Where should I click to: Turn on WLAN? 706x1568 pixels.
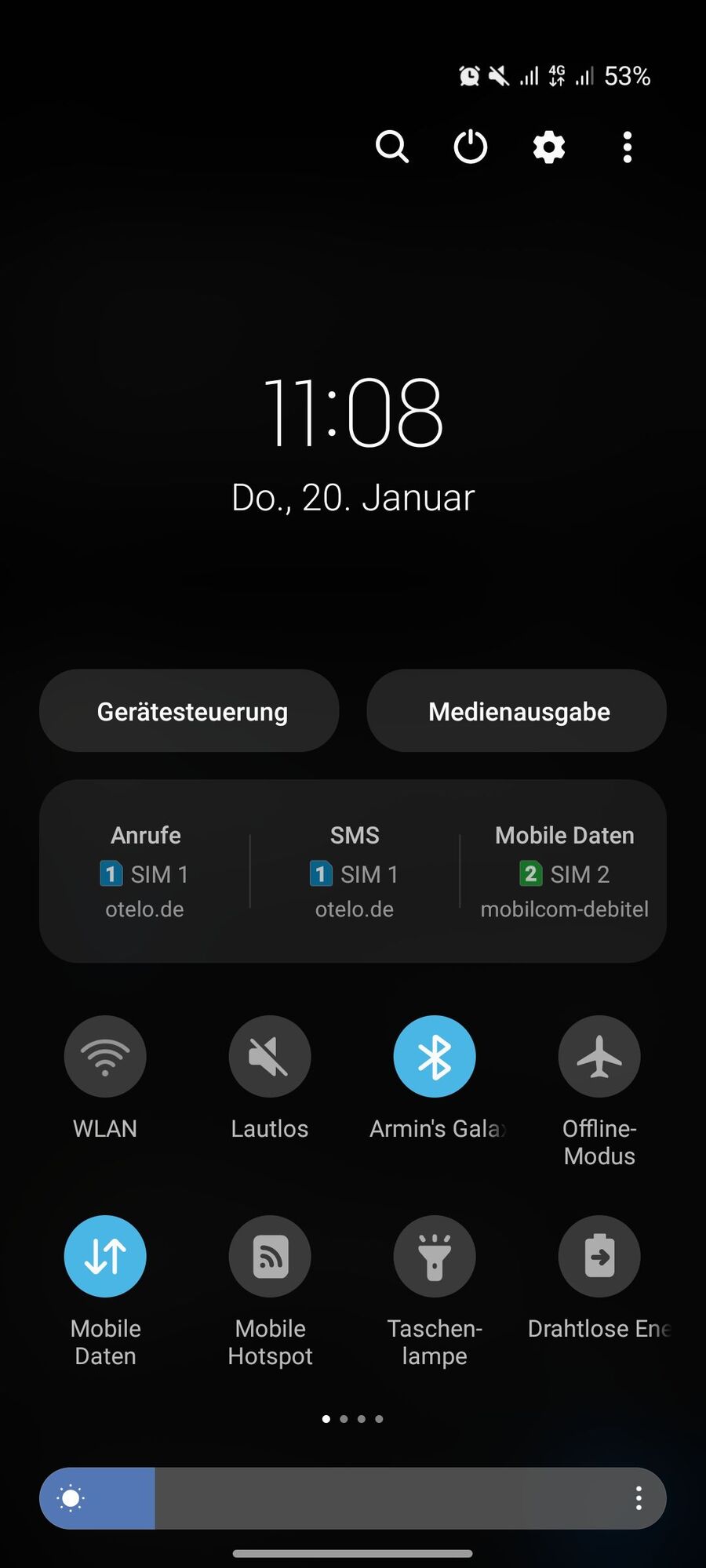pyautogui.click(x=105, y=1056)
